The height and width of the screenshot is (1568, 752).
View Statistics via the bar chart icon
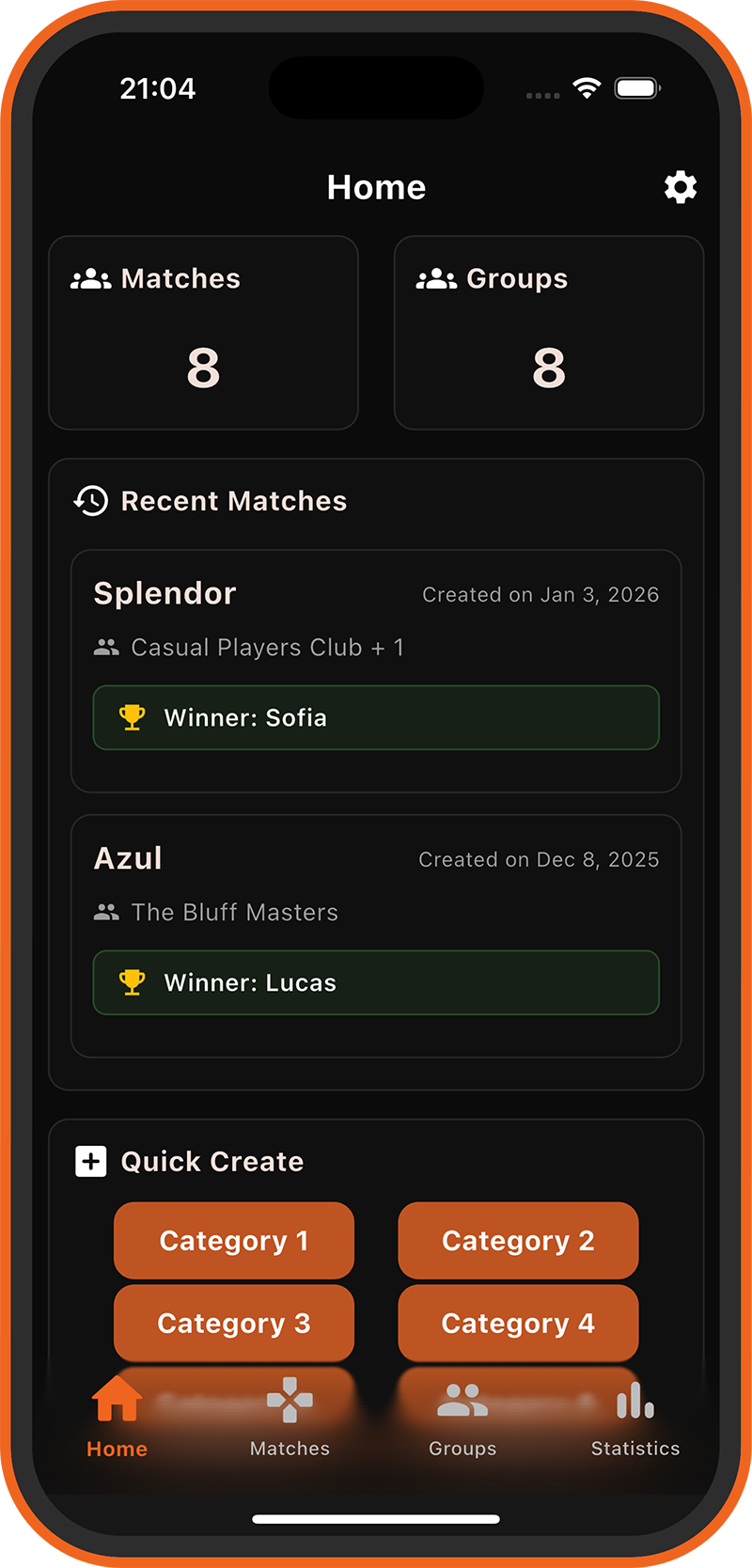[634, 1400]
